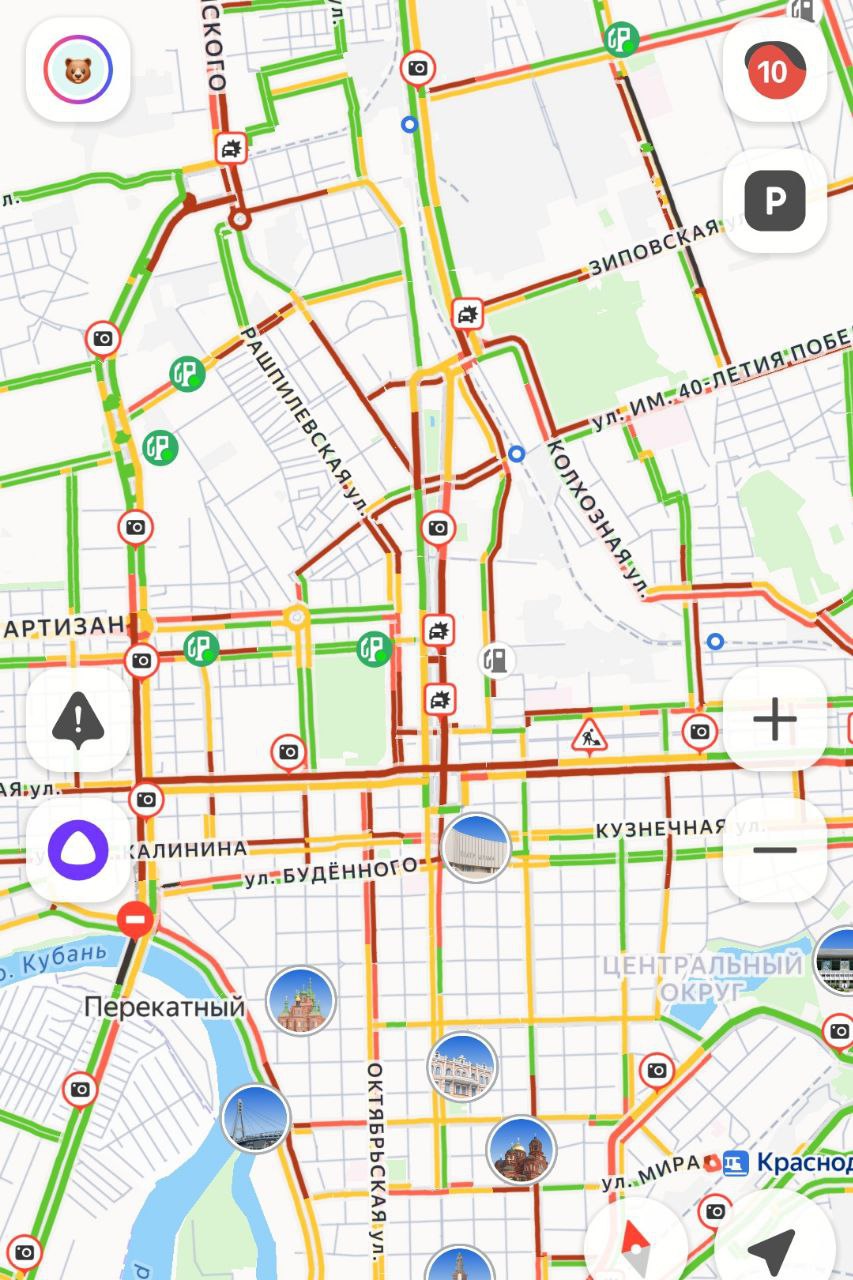
Task: Open the speed camera marker near Калинина
Action: pos(146,799)
